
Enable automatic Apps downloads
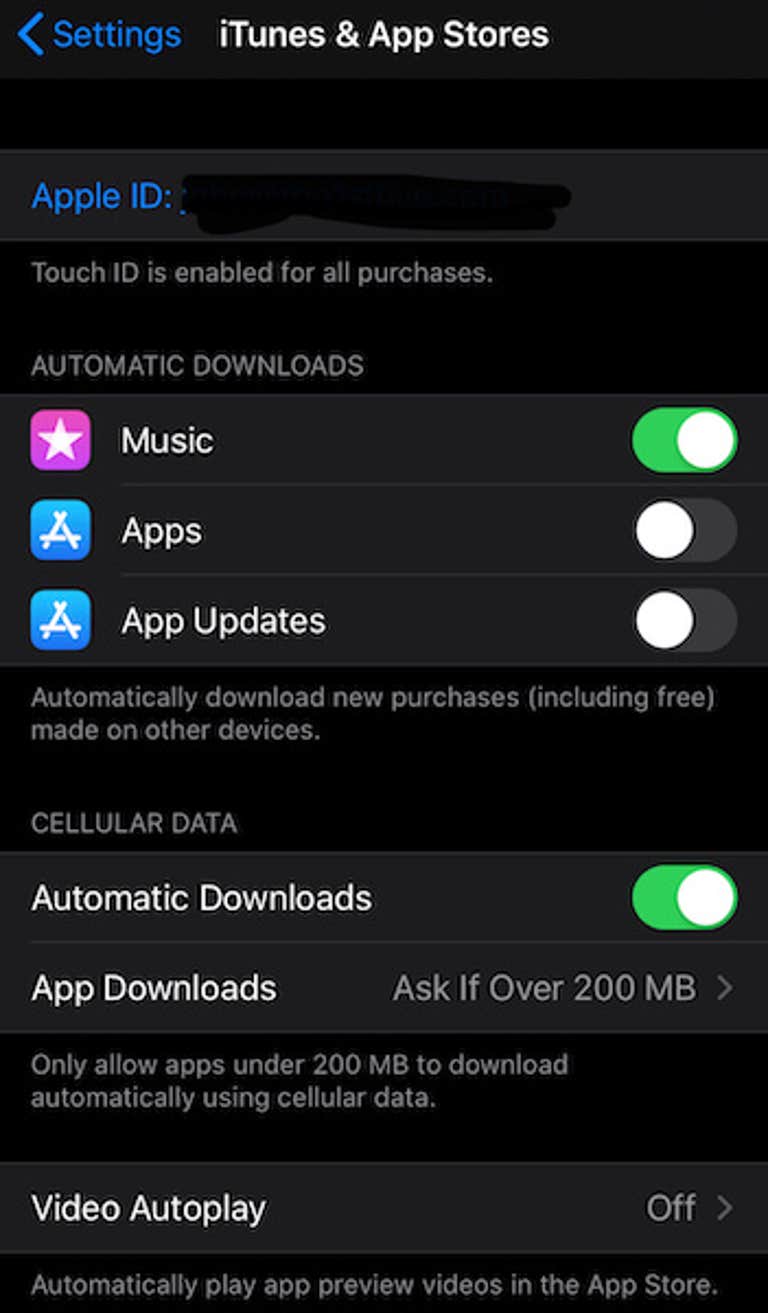[x=685, y=530]
